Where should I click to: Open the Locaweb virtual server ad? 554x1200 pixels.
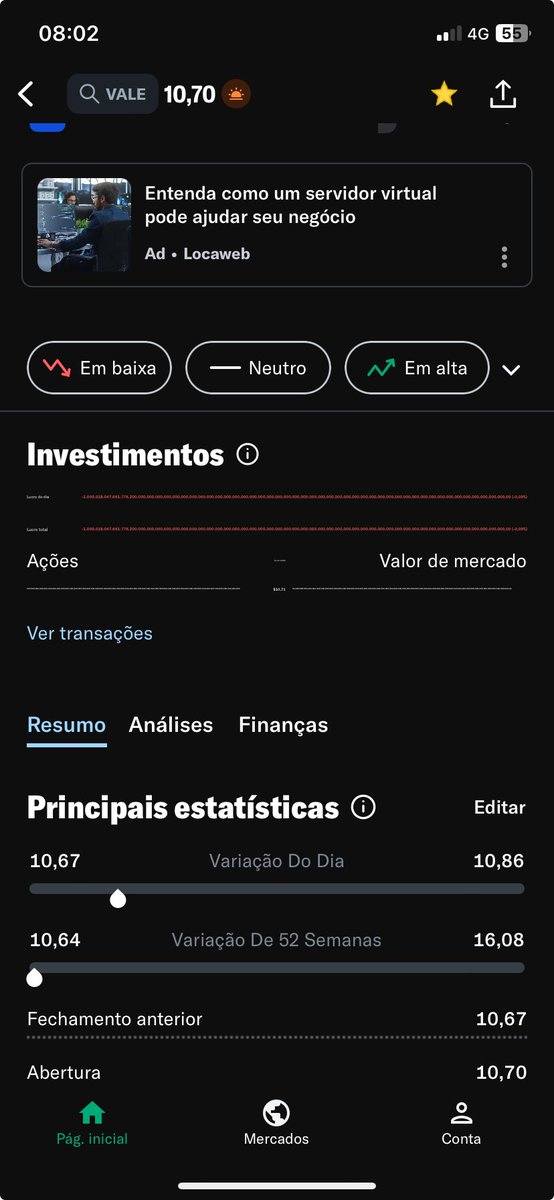point(277,225)
